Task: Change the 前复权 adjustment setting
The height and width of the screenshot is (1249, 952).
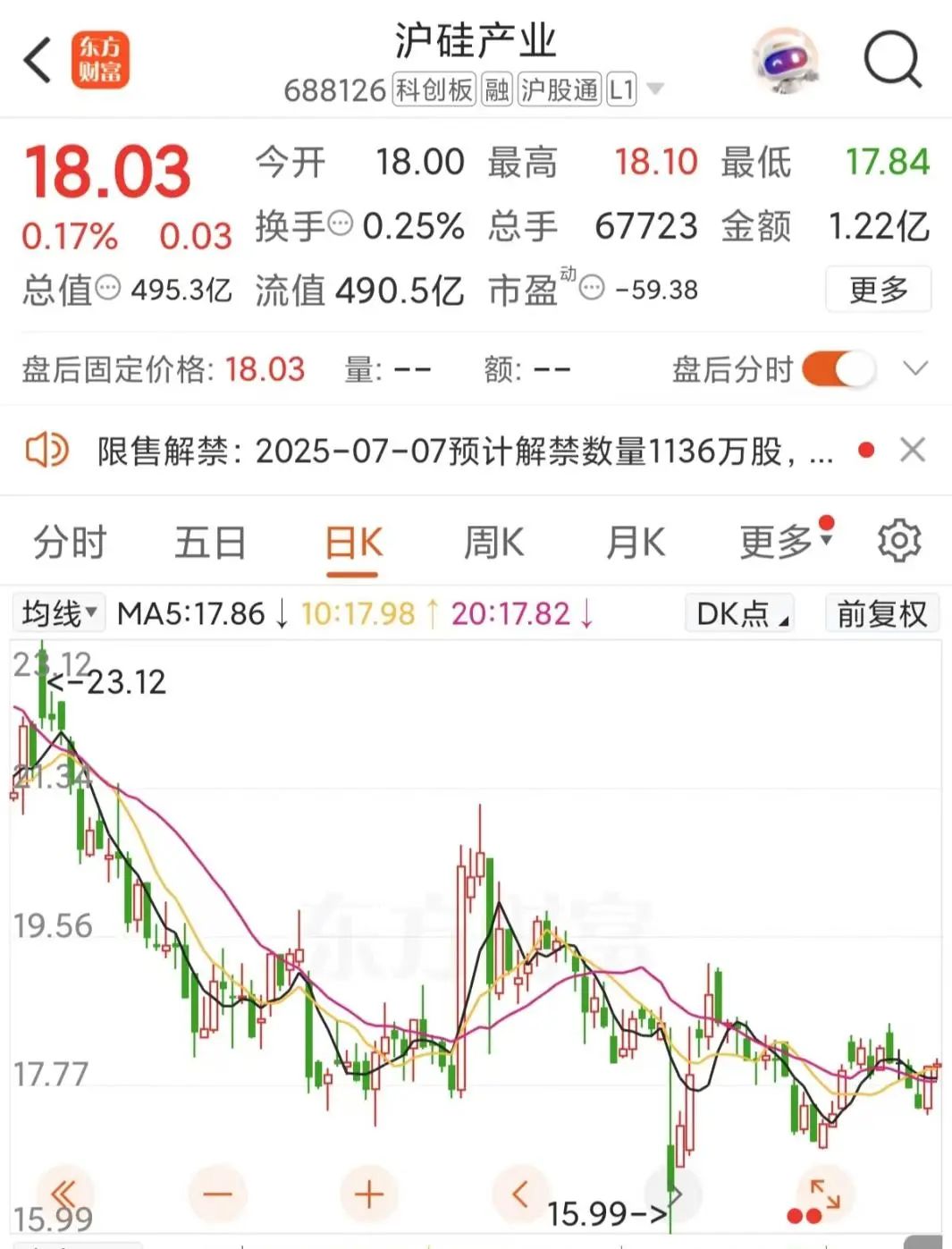Action: [881, 614]
